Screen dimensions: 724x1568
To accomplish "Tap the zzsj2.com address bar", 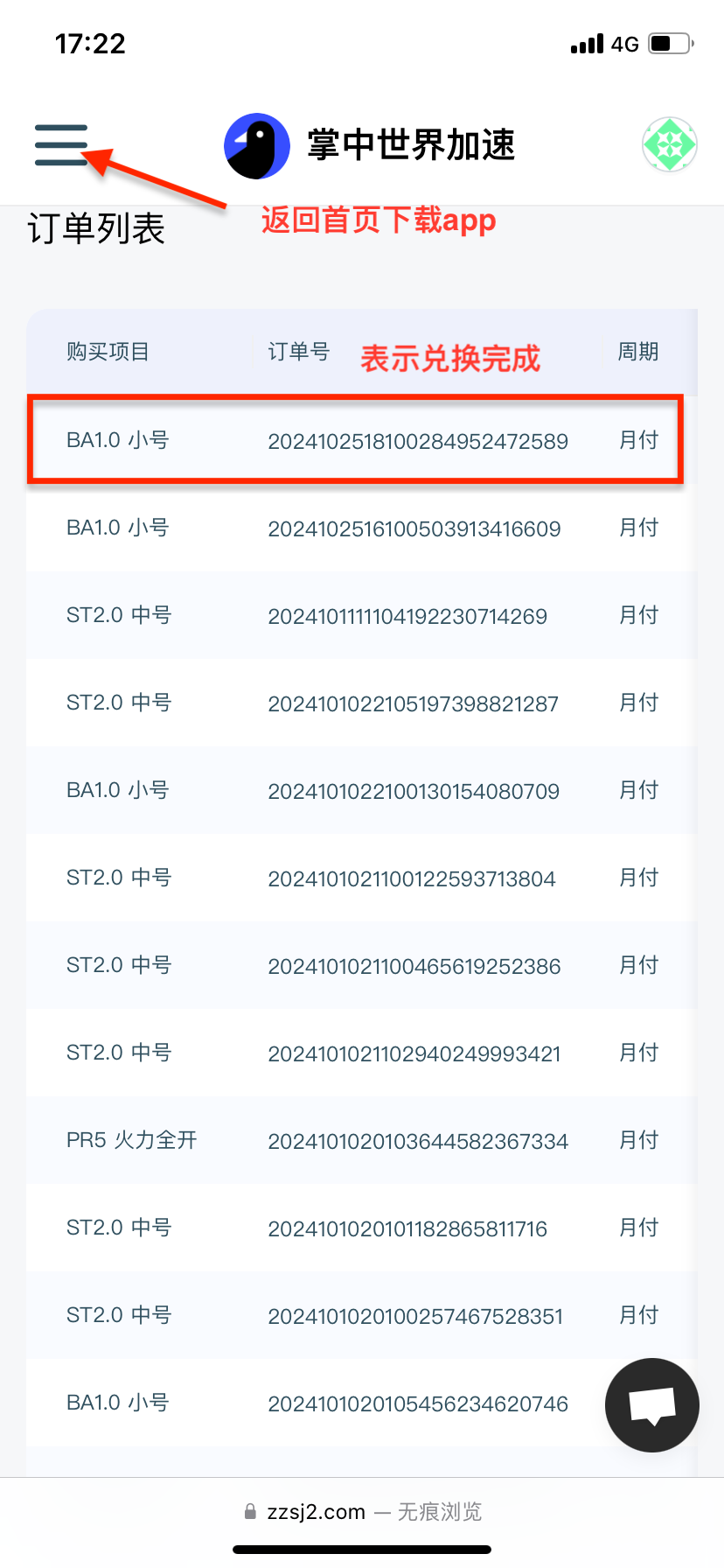I will 362,1511.
